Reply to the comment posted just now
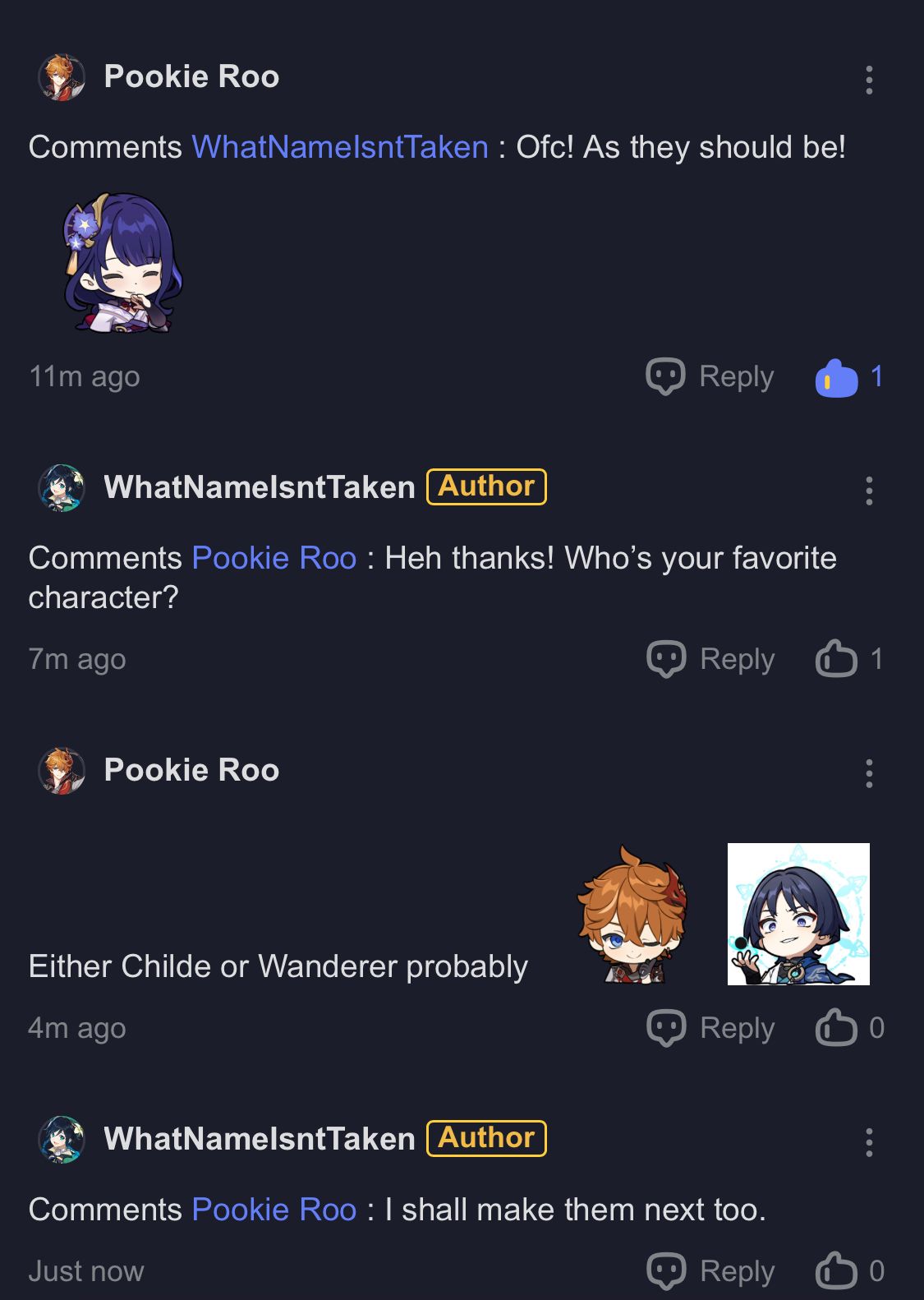Image resolution: width=924 pixels, height=1300 pixels. [711, 1270]
